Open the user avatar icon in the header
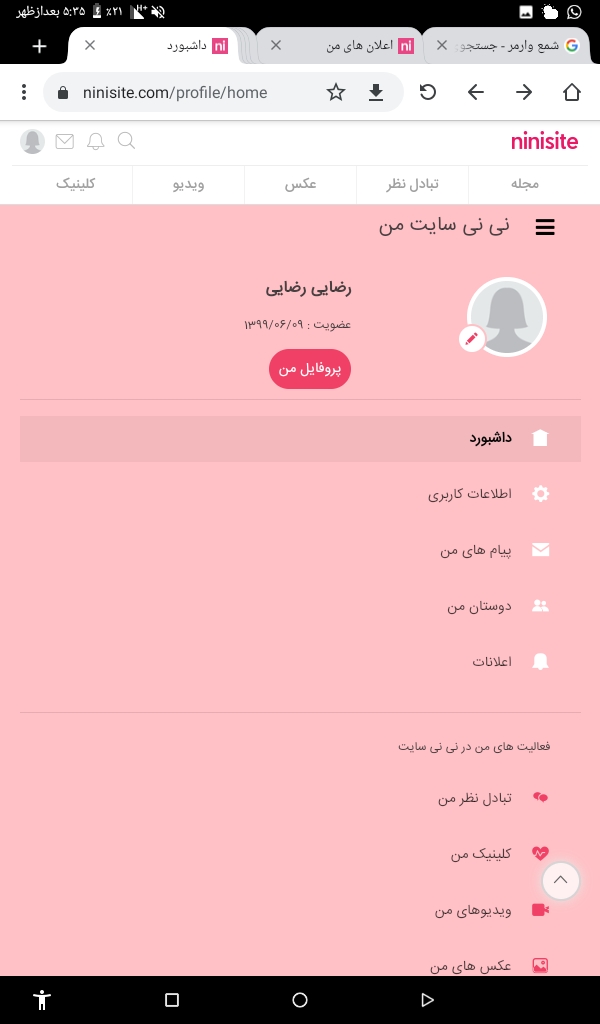 pos(33,141)
